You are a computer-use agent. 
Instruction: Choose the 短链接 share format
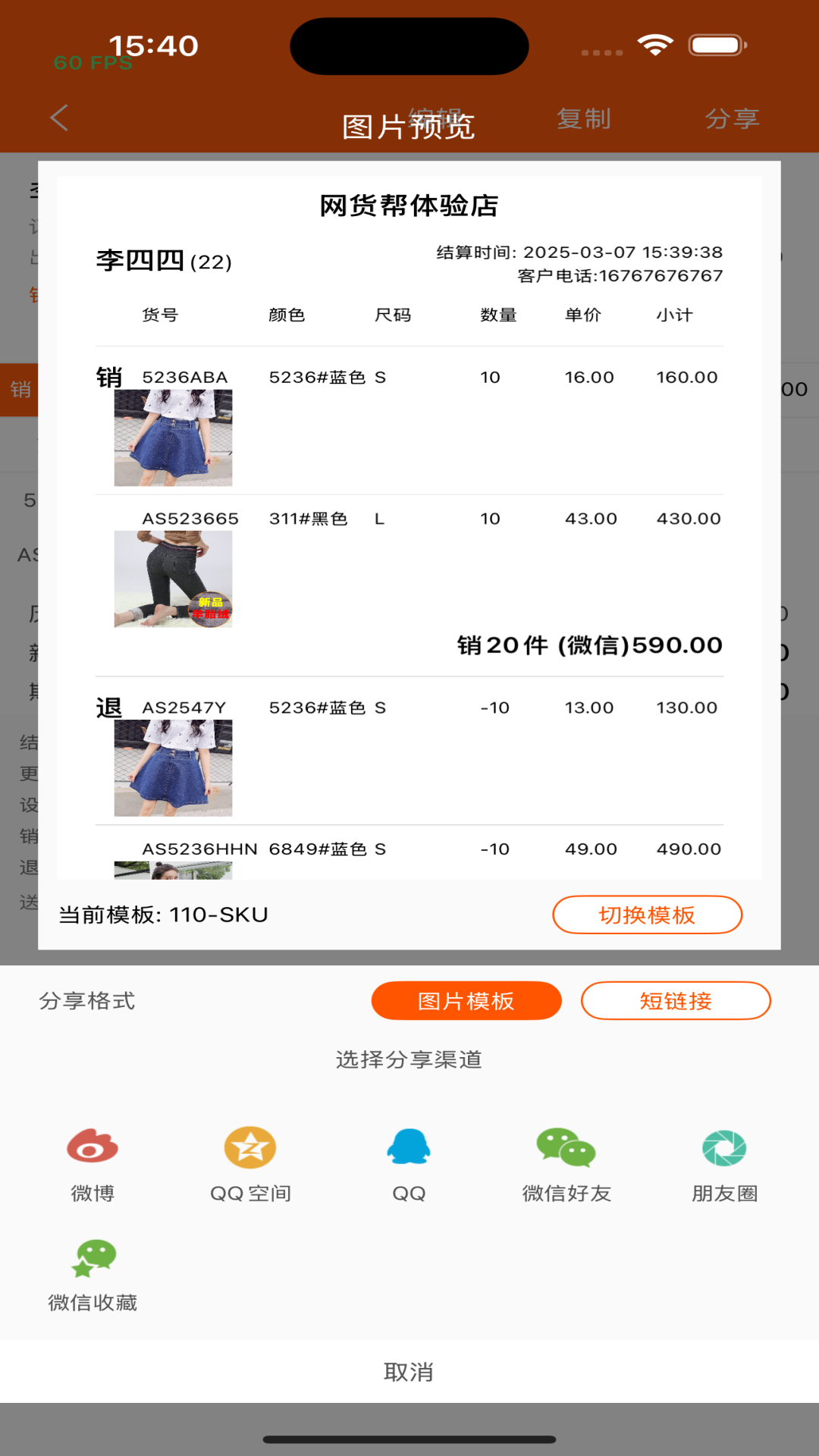[676, 1001]
